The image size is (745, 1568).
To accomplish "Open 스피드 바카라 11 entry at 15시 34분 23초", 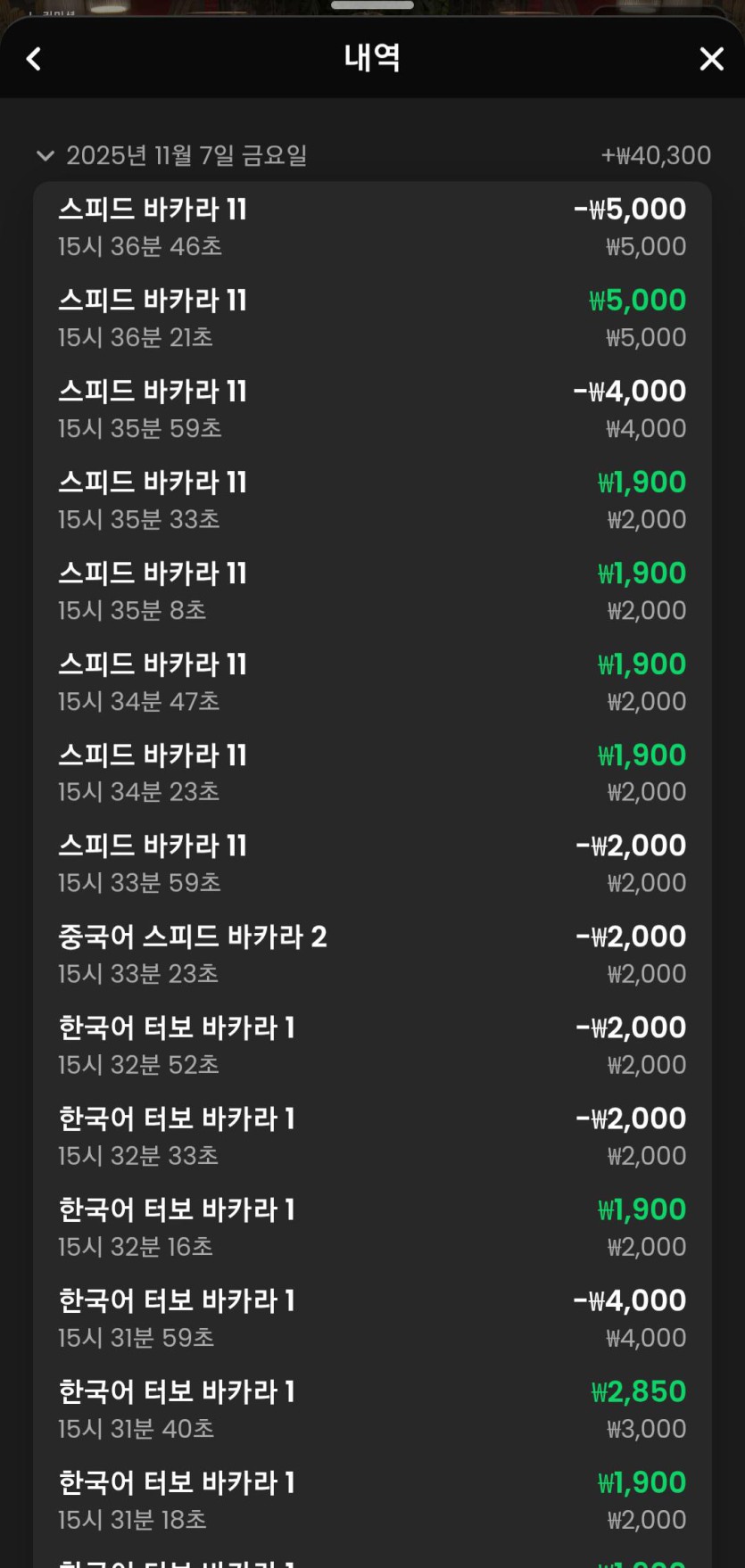I will point(371,772).
